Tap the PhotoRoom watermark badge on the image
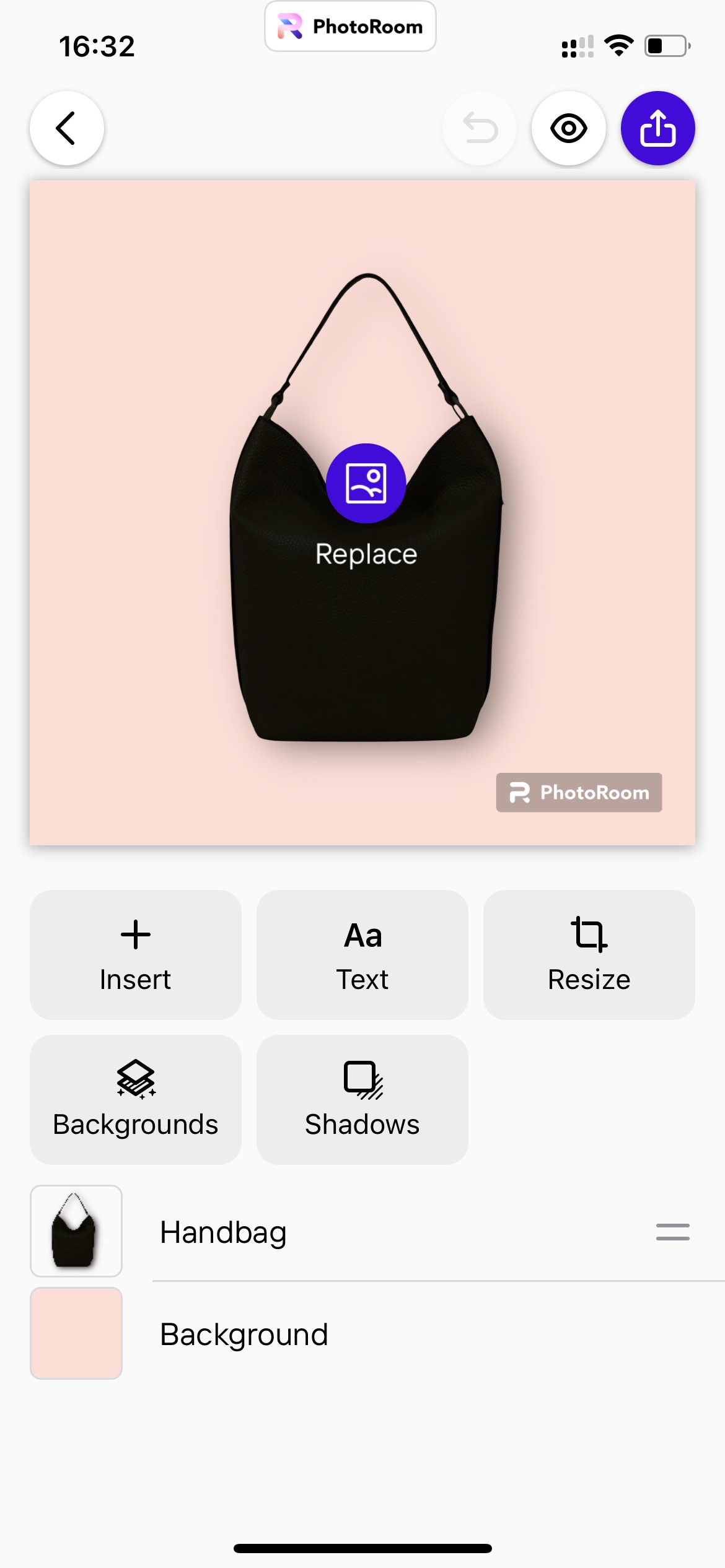Viewport: 725px width, 1568px height. (x=579, y=792)
